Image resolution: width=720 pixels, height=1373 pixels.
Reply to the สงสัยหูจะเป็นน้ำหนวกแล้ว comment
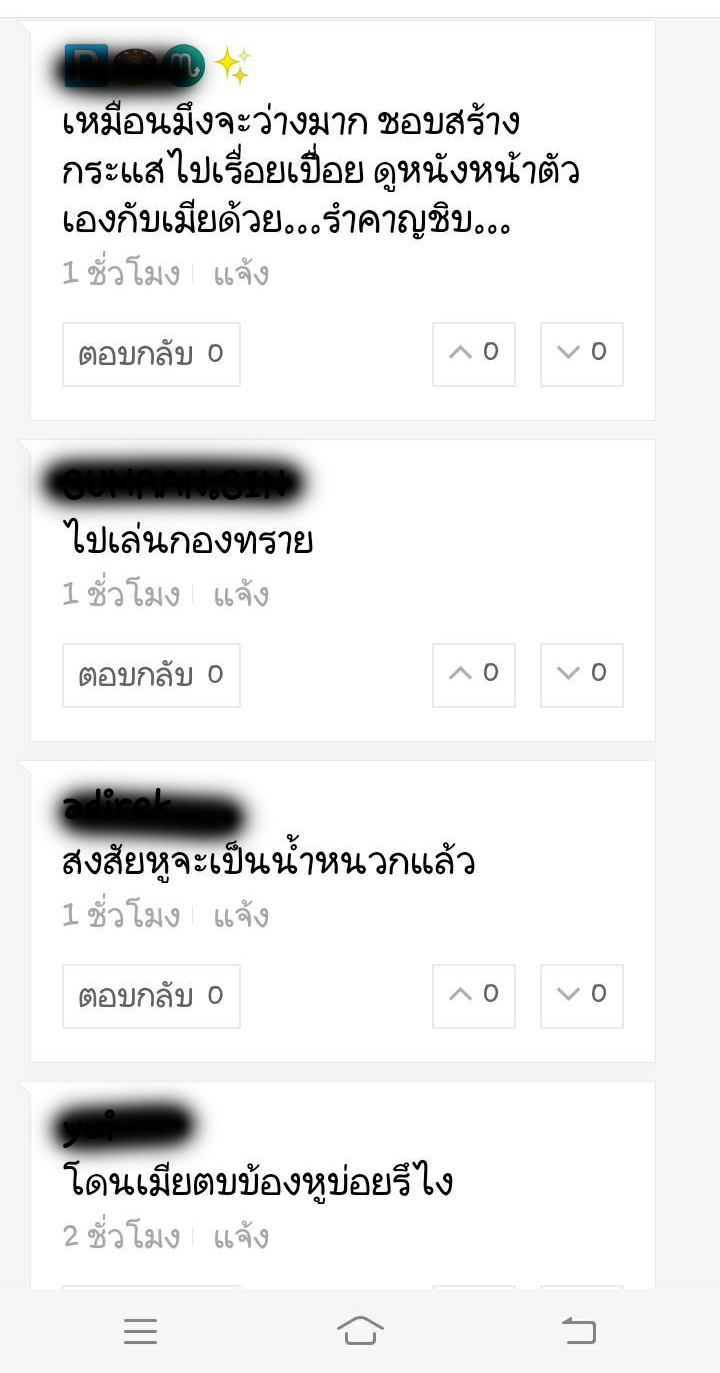point(151,996)
